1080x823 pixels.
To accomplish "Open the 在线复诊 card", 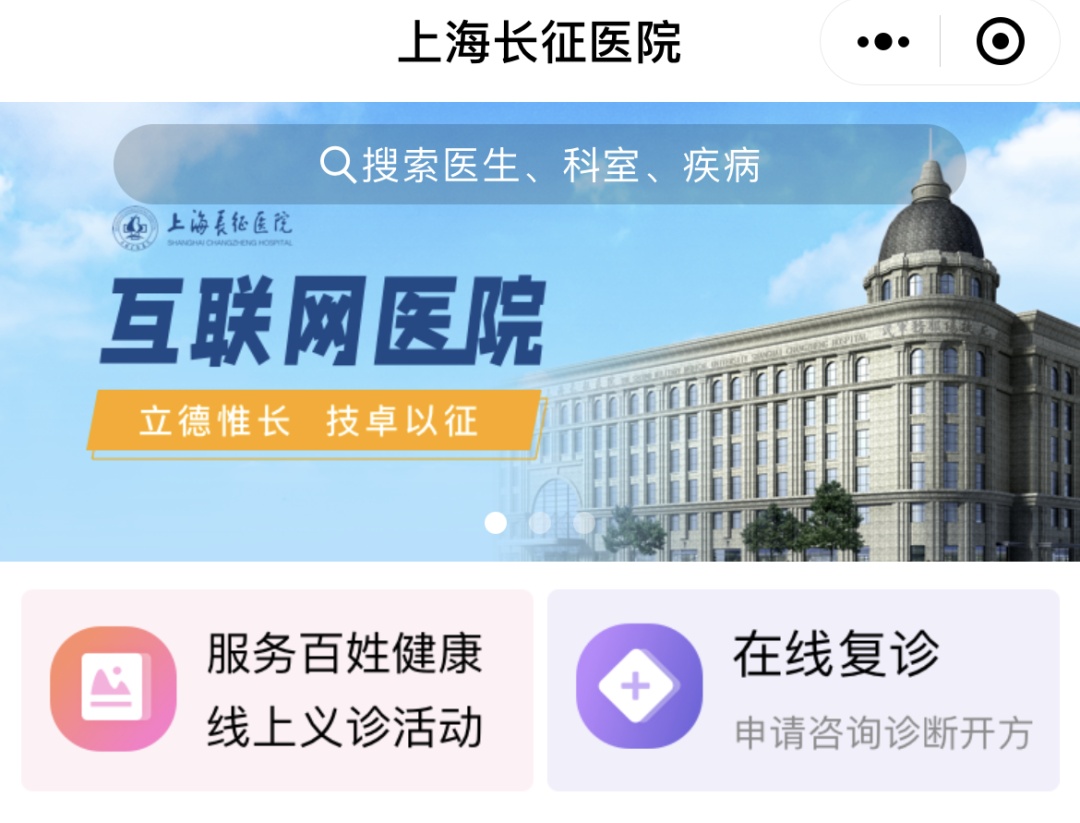I will click(803, 690).
